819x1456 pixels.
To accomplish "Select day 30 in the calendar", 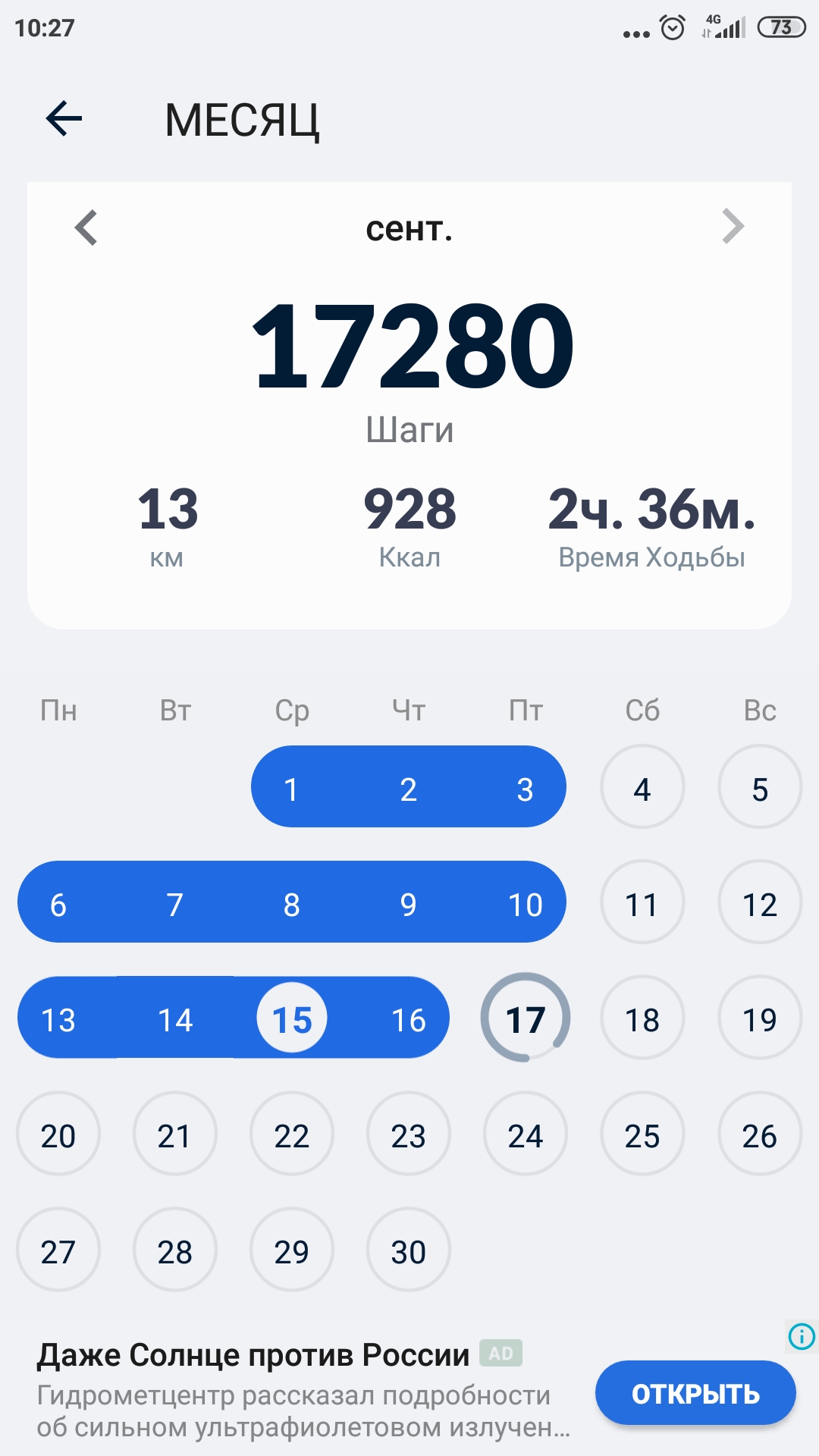I will (x=409, y=1250).
